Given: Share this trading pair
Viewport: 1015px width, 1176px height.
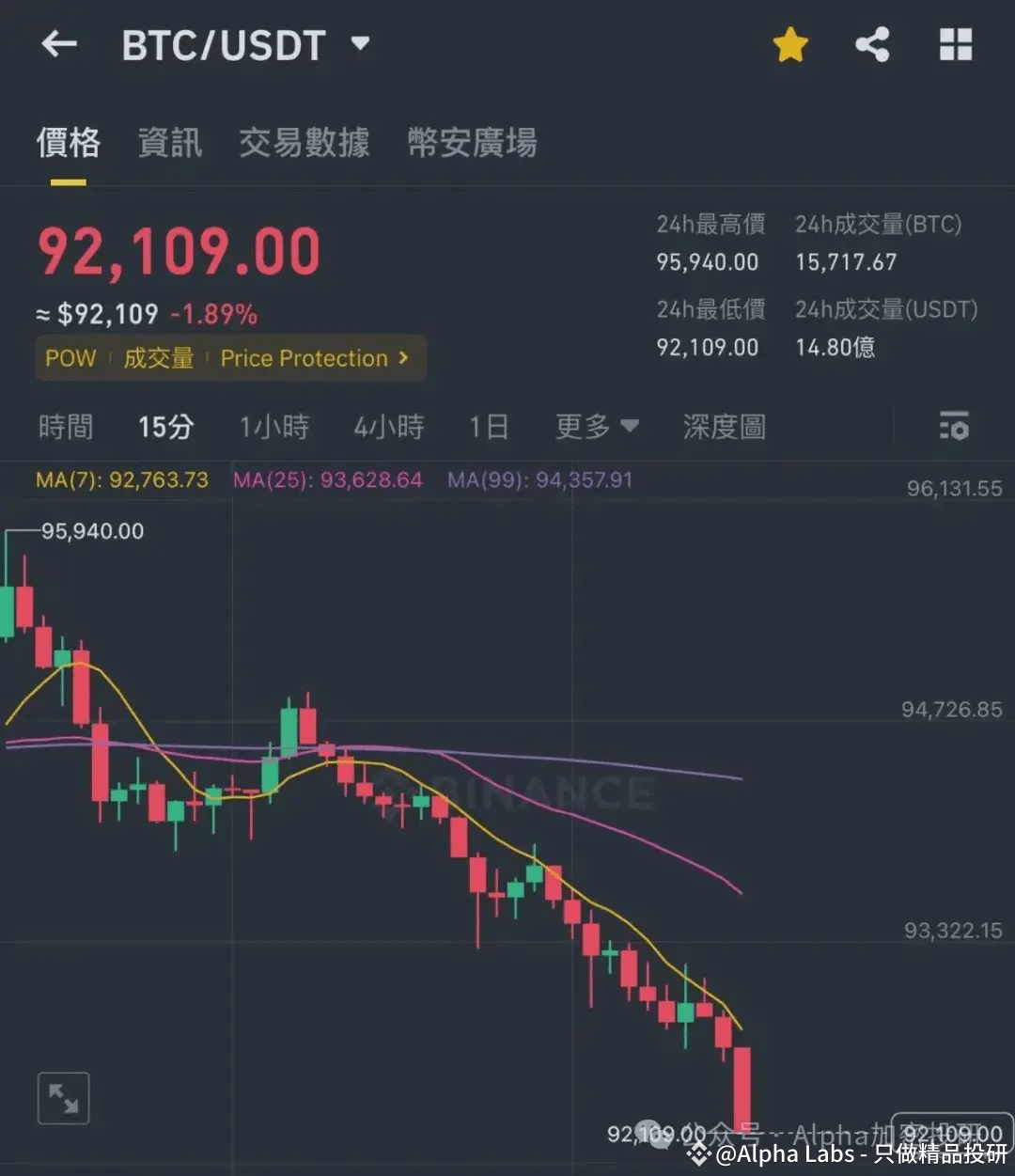Looking at the screenshot, I should (x=872, y=44).
